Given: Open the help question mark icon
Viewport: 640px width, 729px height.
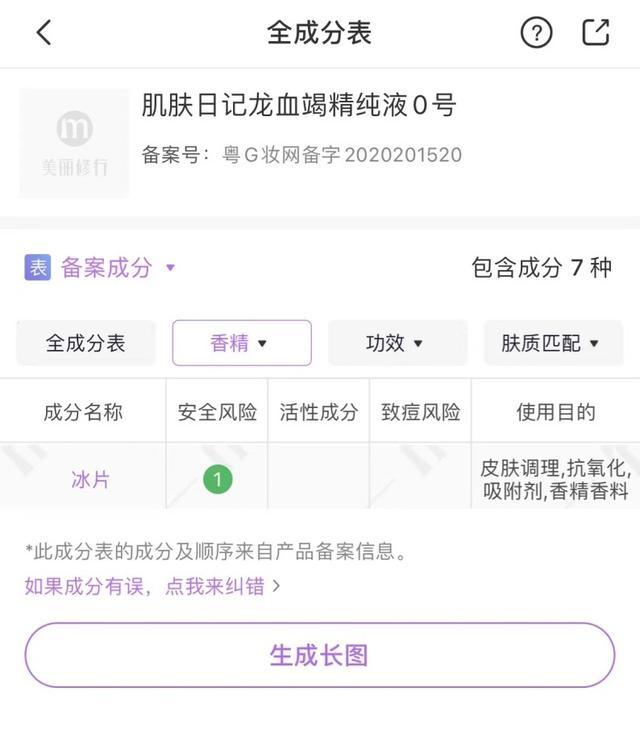Looking at the screenshot, I should [536, 33].
